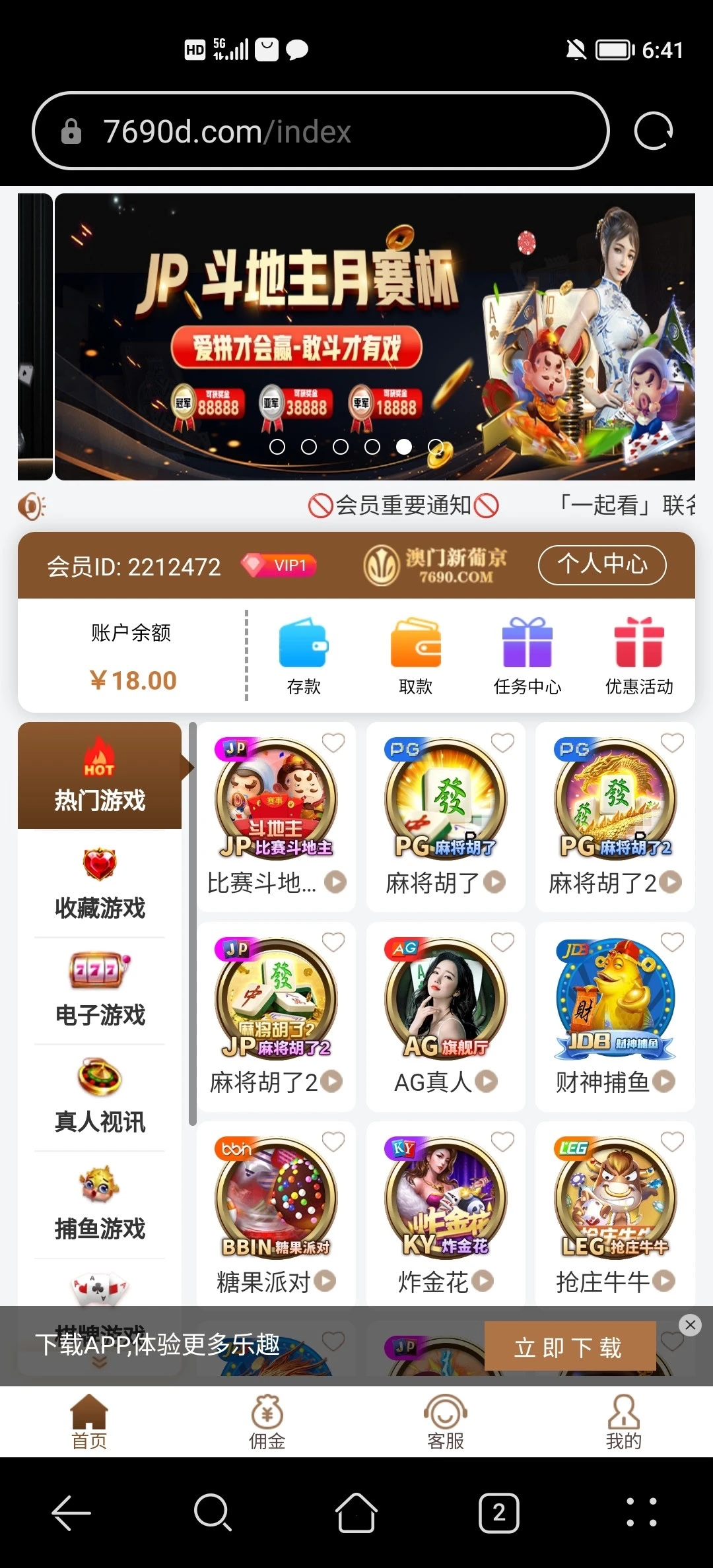
Task: Open the 取款 withdrawal icon
Action: (x=416, y=643)
